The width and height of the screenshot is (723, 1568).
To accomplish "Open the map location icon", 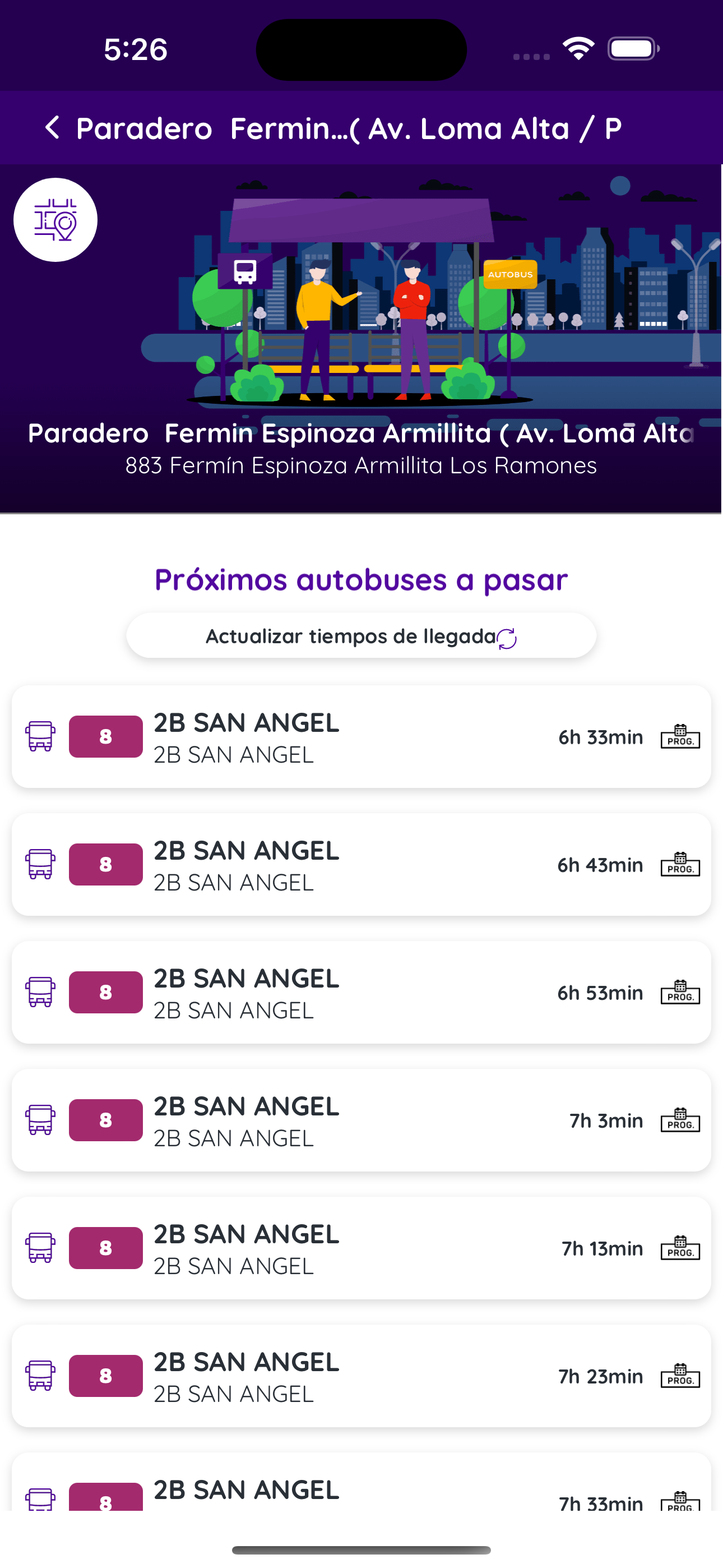I will click(x=55, y=220).
